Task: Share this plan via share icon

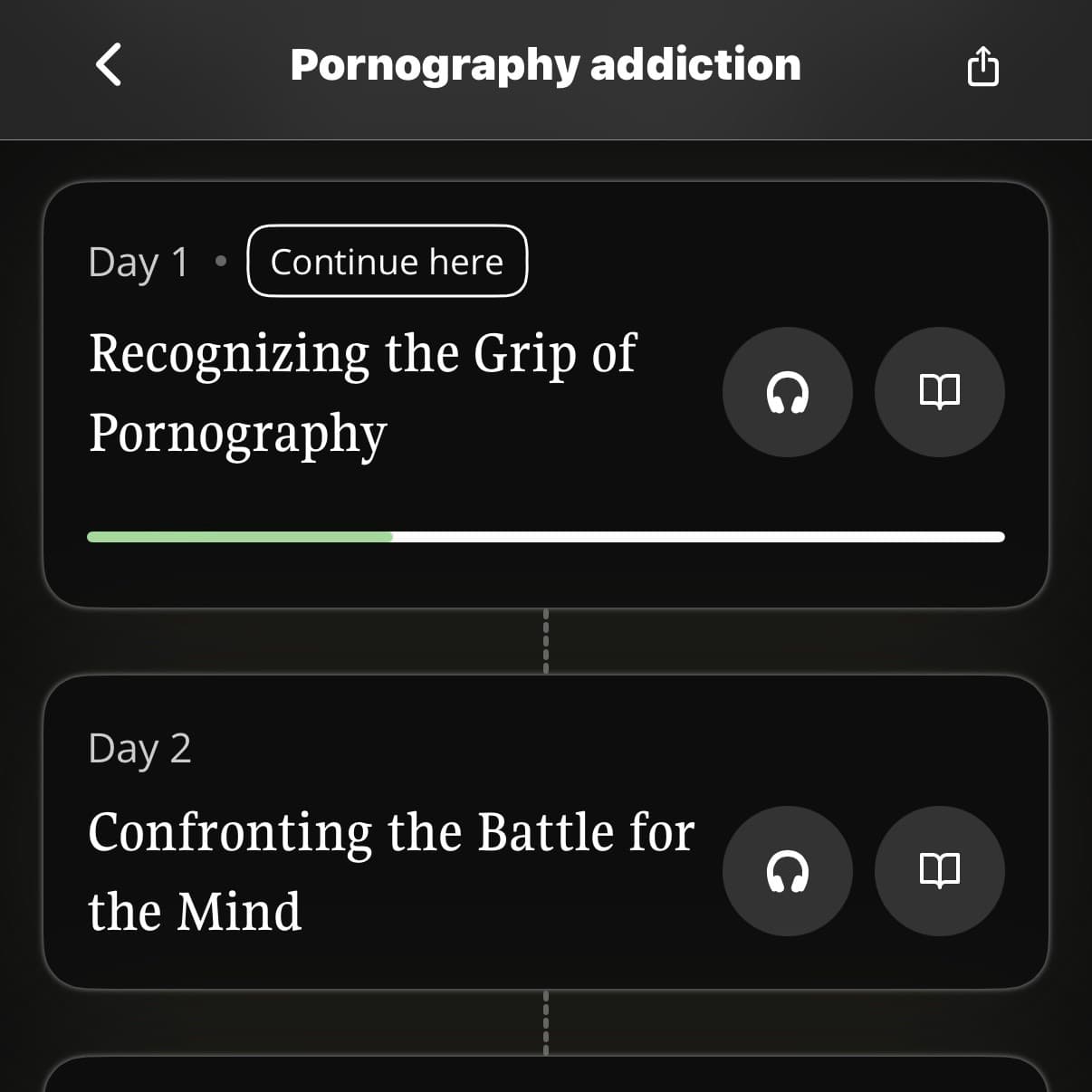Action: pyautogui.click(x=982, y=66)
